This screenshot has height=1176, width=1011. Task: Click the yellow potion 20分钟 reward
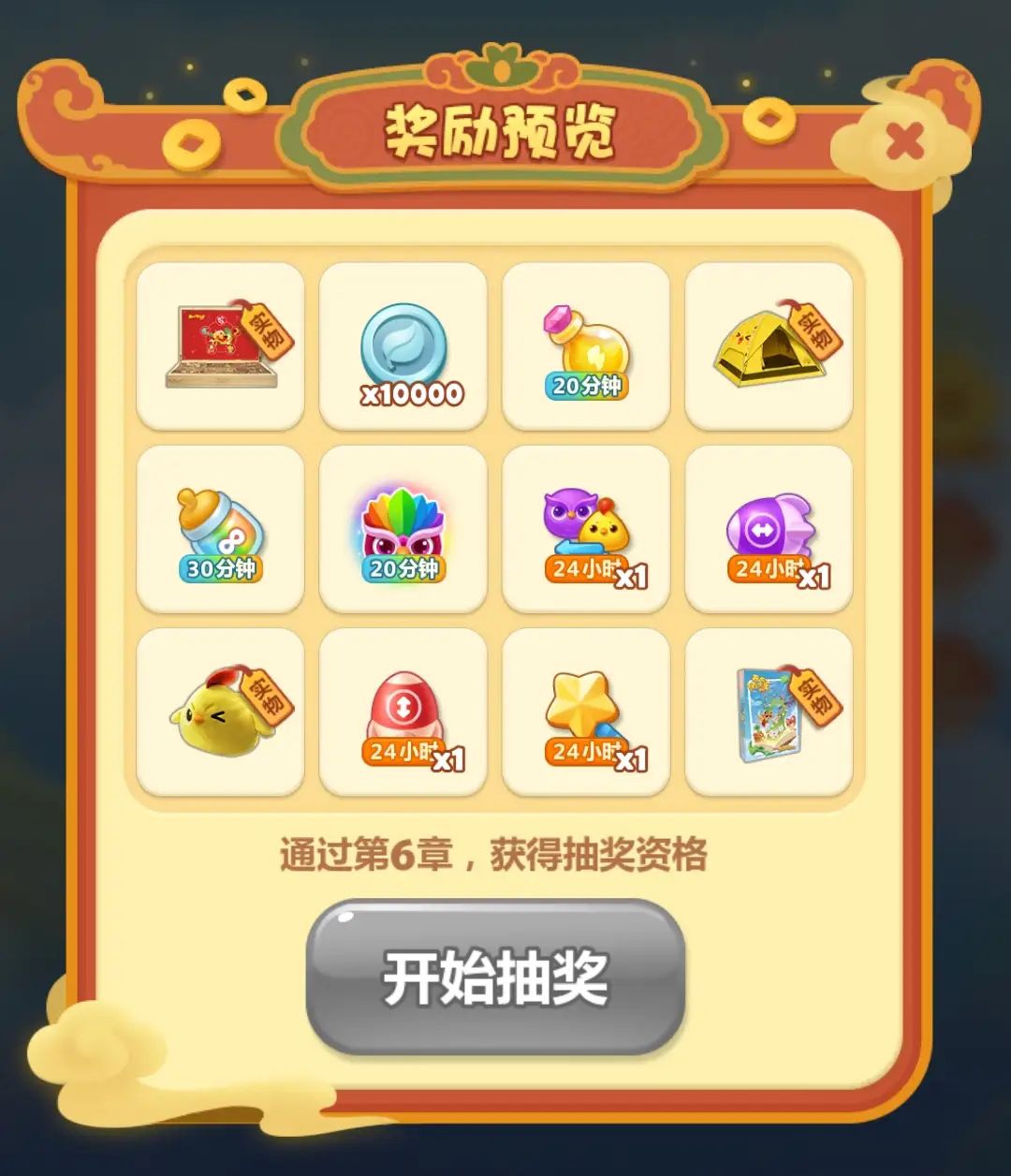coord(585,342)
